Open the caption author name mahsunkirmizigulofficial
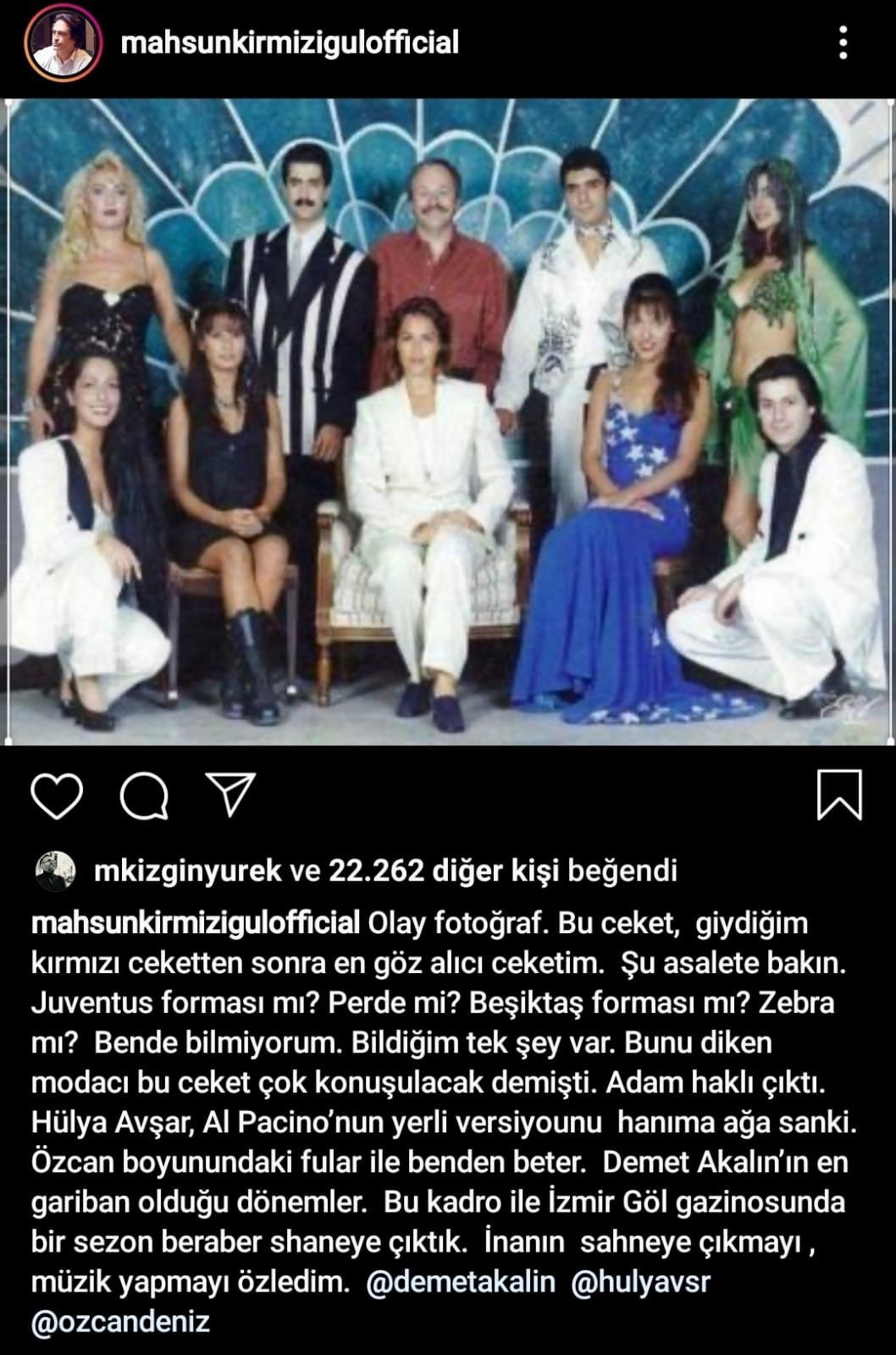The width and height of the screenshot is (896, 1355). pos(196,923)
